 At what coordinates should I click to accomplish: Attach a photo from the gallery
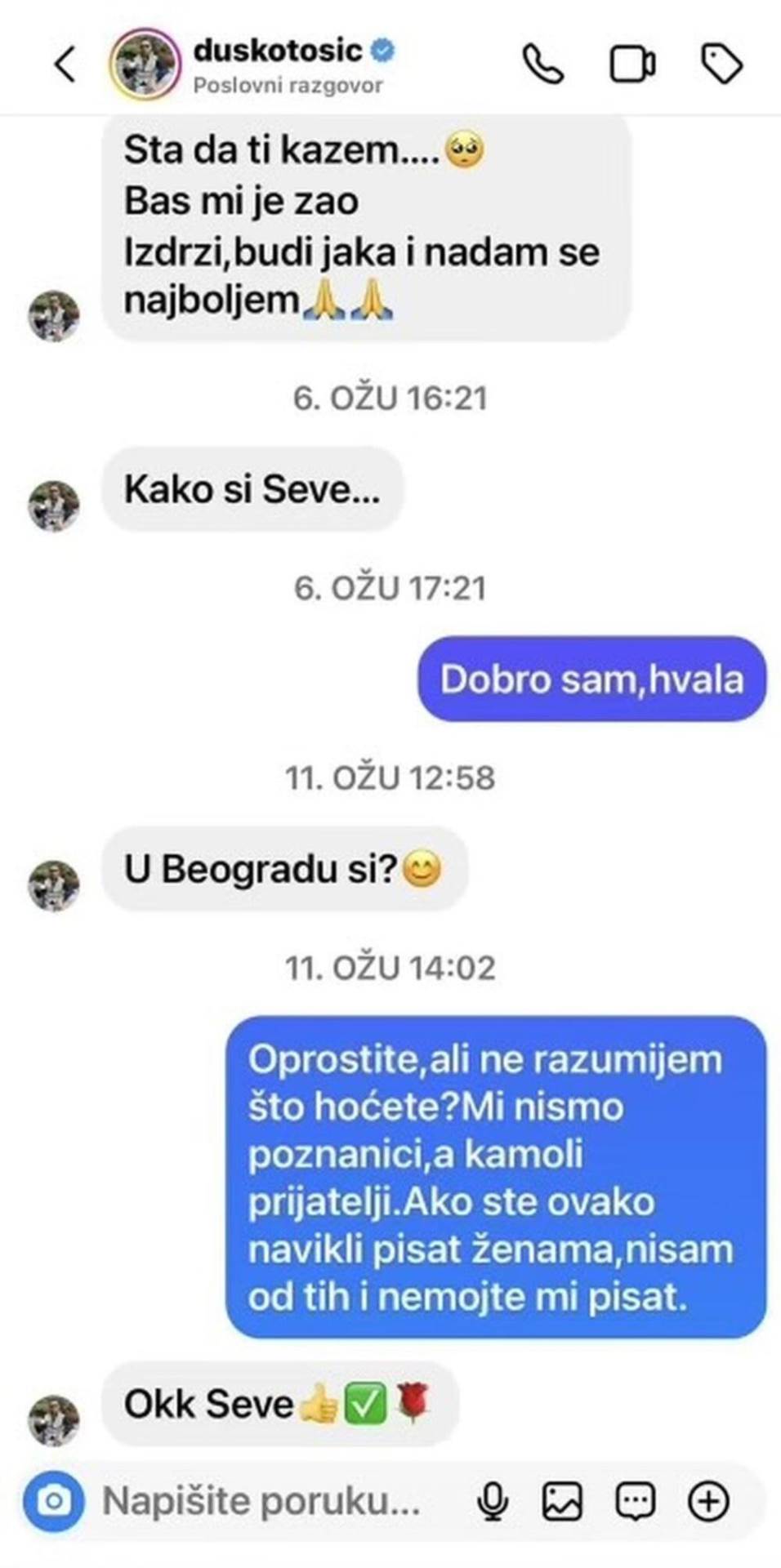coord(563,1500)
